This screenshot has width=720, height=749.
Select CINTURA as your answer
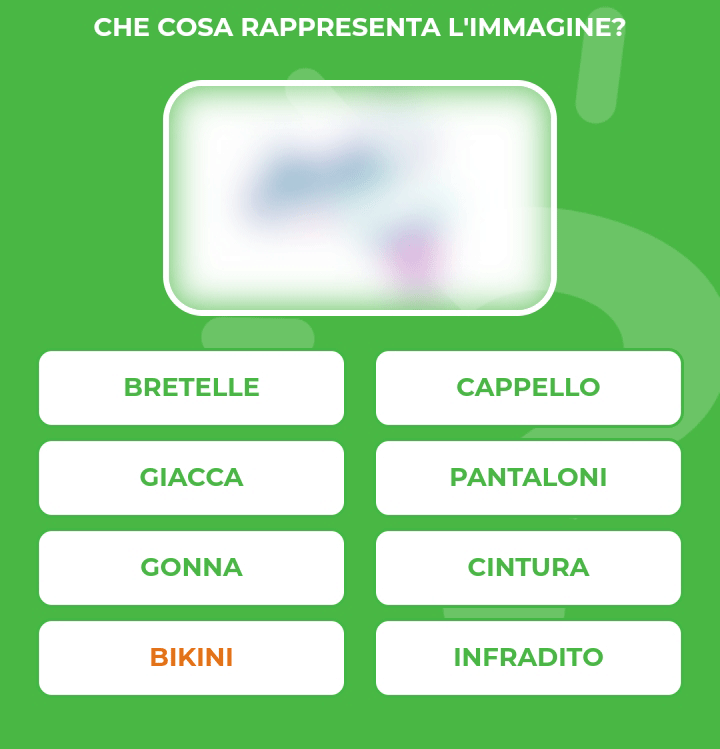pos(528,568)
